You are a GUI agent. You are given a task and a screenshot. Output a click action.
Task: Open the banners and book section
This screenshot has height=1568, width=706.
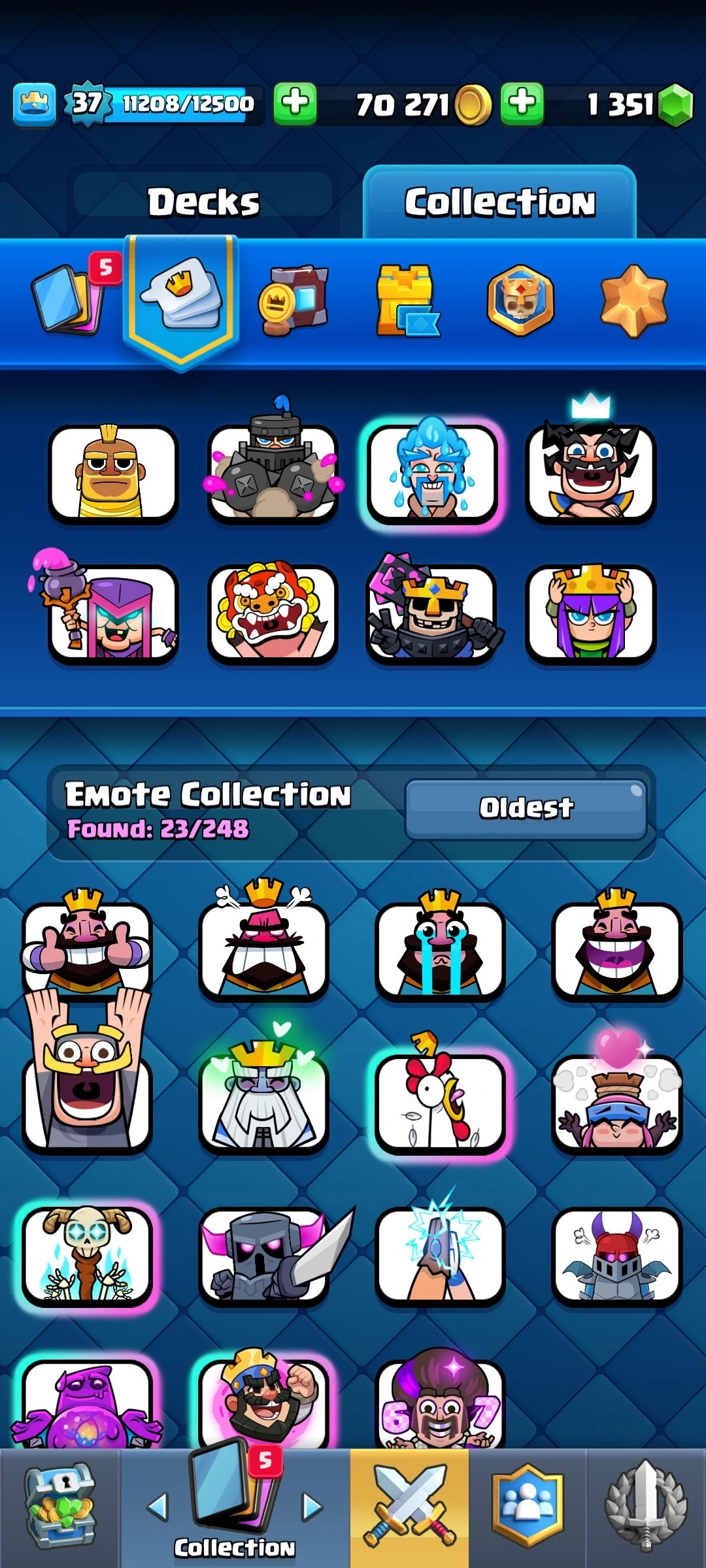294,301
